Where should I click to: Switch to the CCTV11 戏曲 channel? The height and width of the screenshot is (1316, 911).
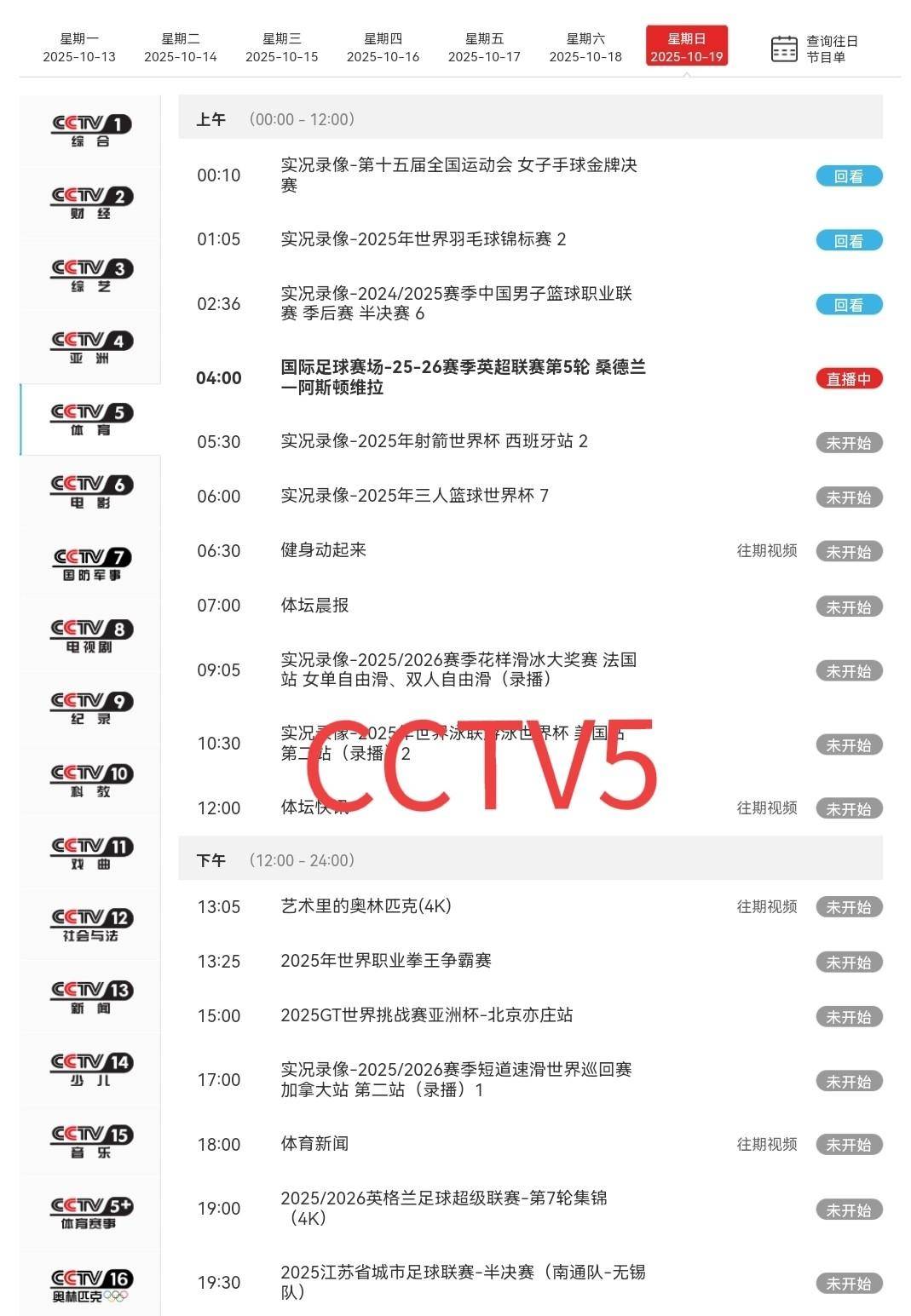tap(90, 853)
